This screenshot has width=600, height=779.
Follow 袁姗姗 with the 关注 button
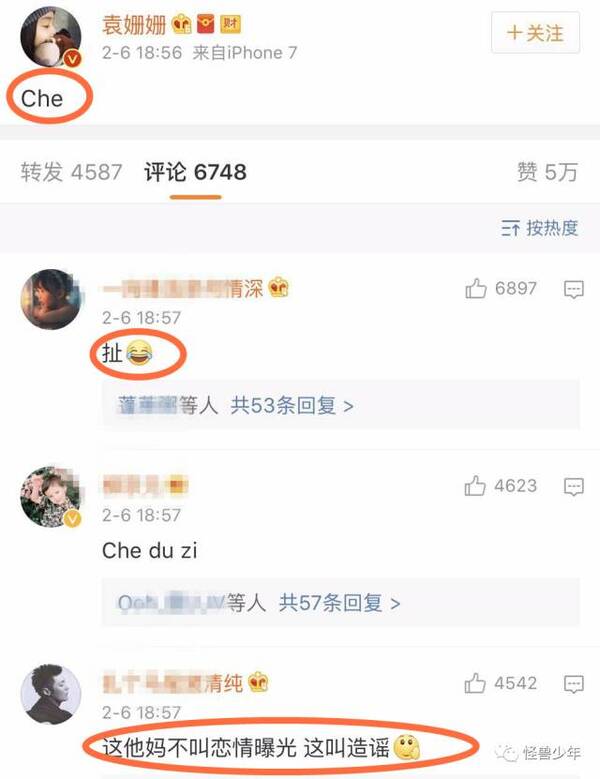tap(536, 33)
